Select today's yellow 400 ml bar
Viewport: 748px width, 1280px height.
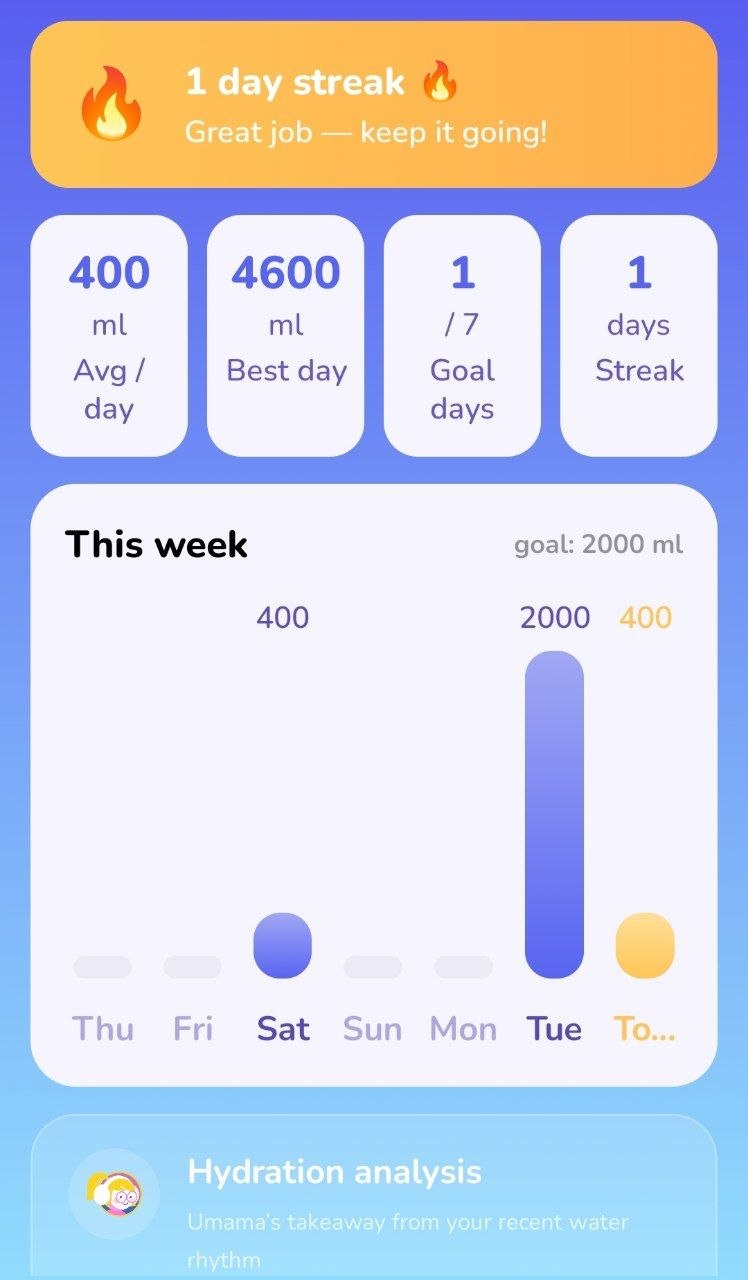point(645,946)
